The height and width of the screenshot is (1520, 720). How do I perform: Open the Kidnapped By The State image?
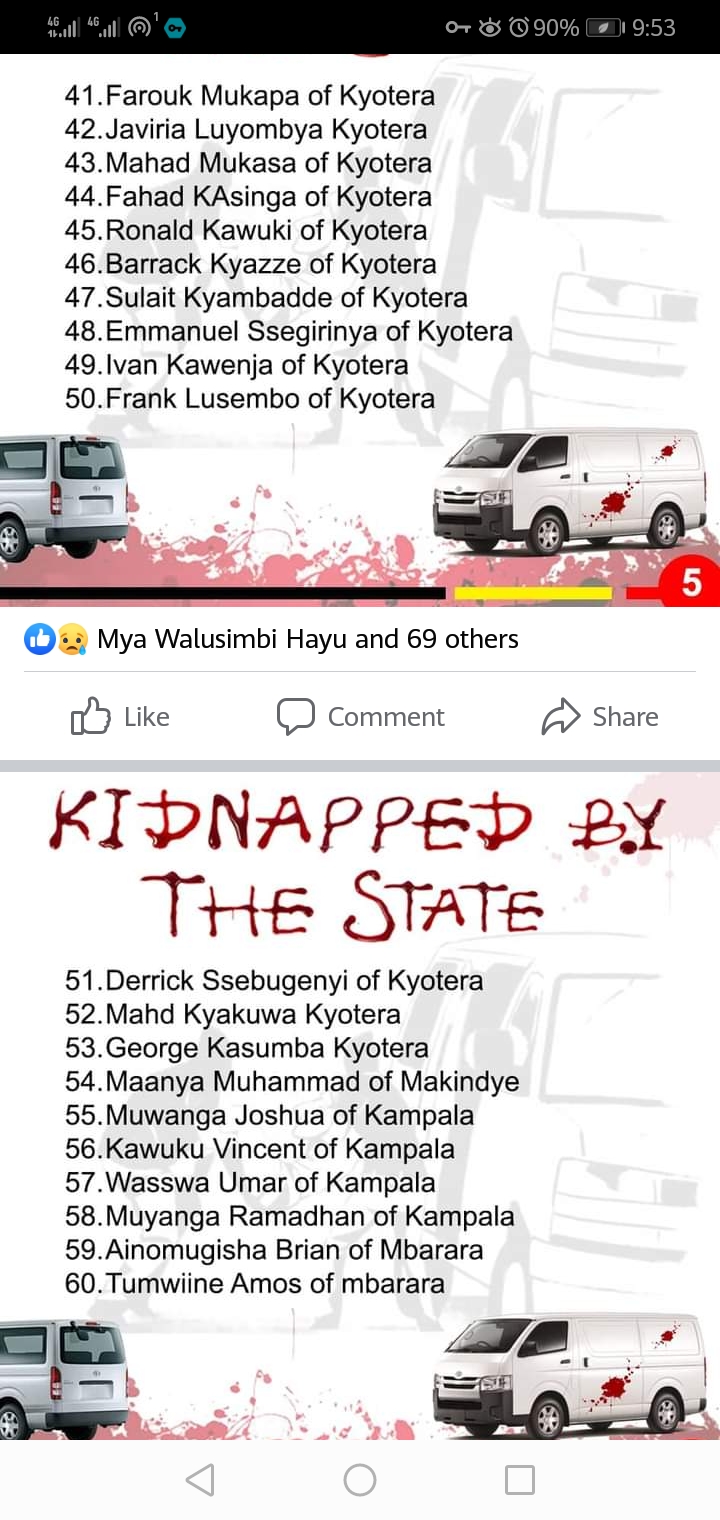tap(360, 1106)
